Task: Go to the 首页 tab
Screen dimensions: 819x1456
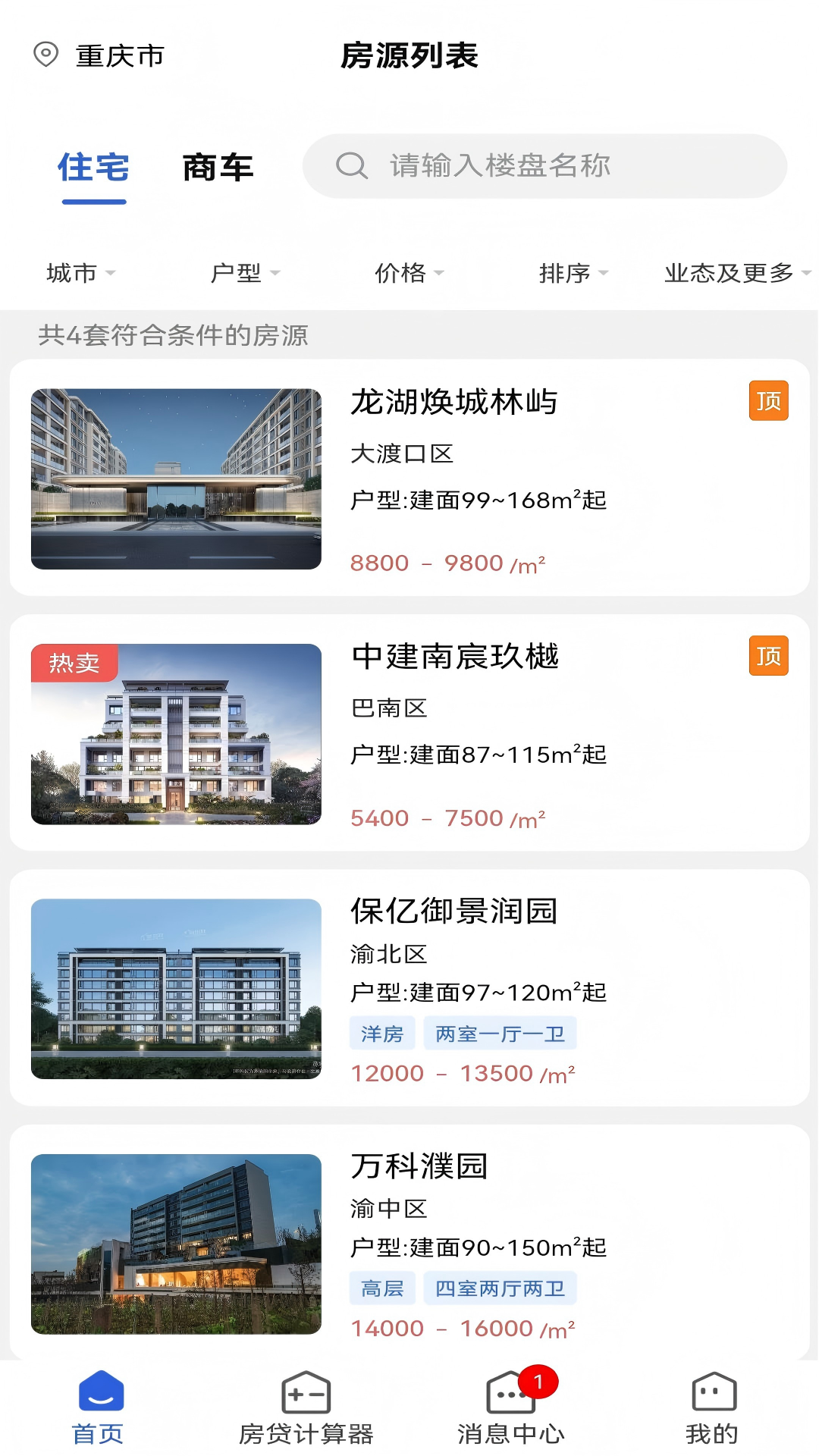Action: click(99, 1408)
